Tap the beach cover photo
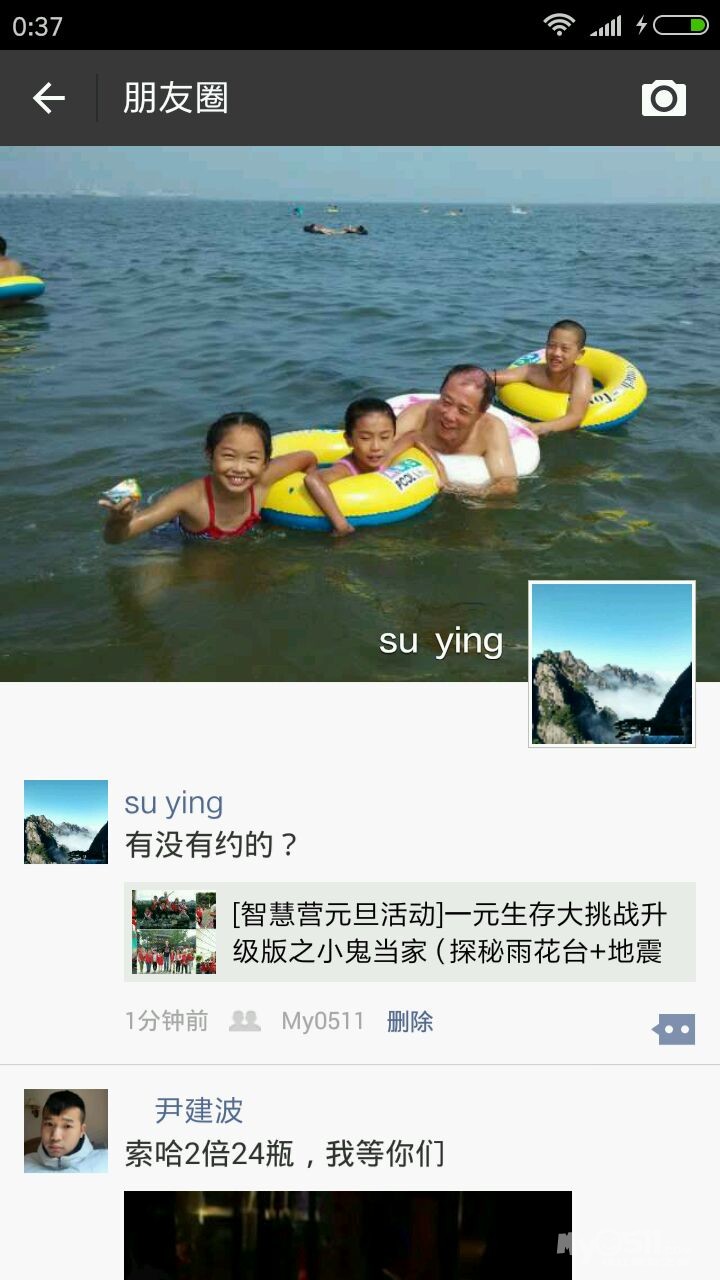 tap(360, 414)
